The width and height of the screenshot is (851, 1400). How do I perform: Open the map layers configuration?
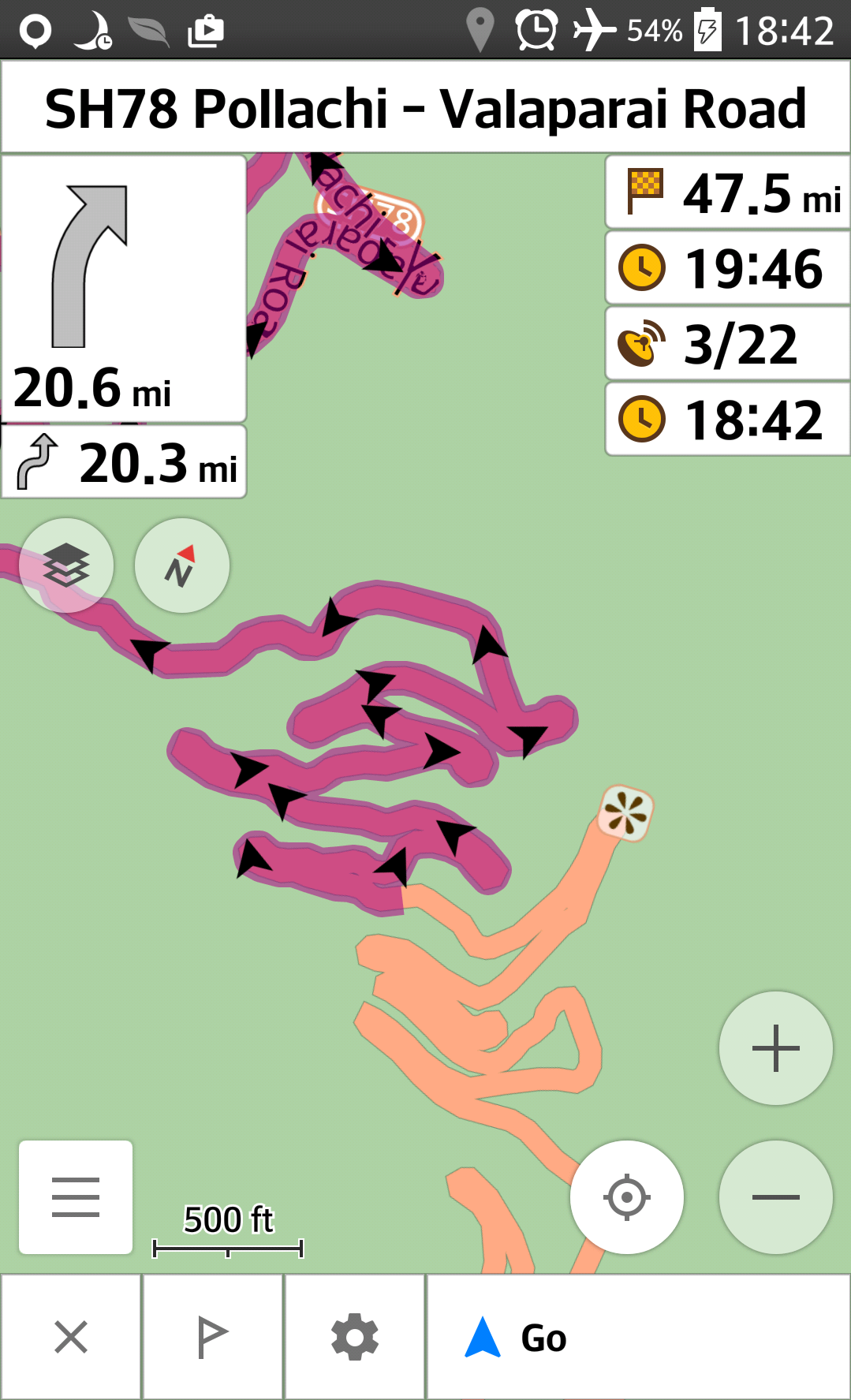(66, 566)
